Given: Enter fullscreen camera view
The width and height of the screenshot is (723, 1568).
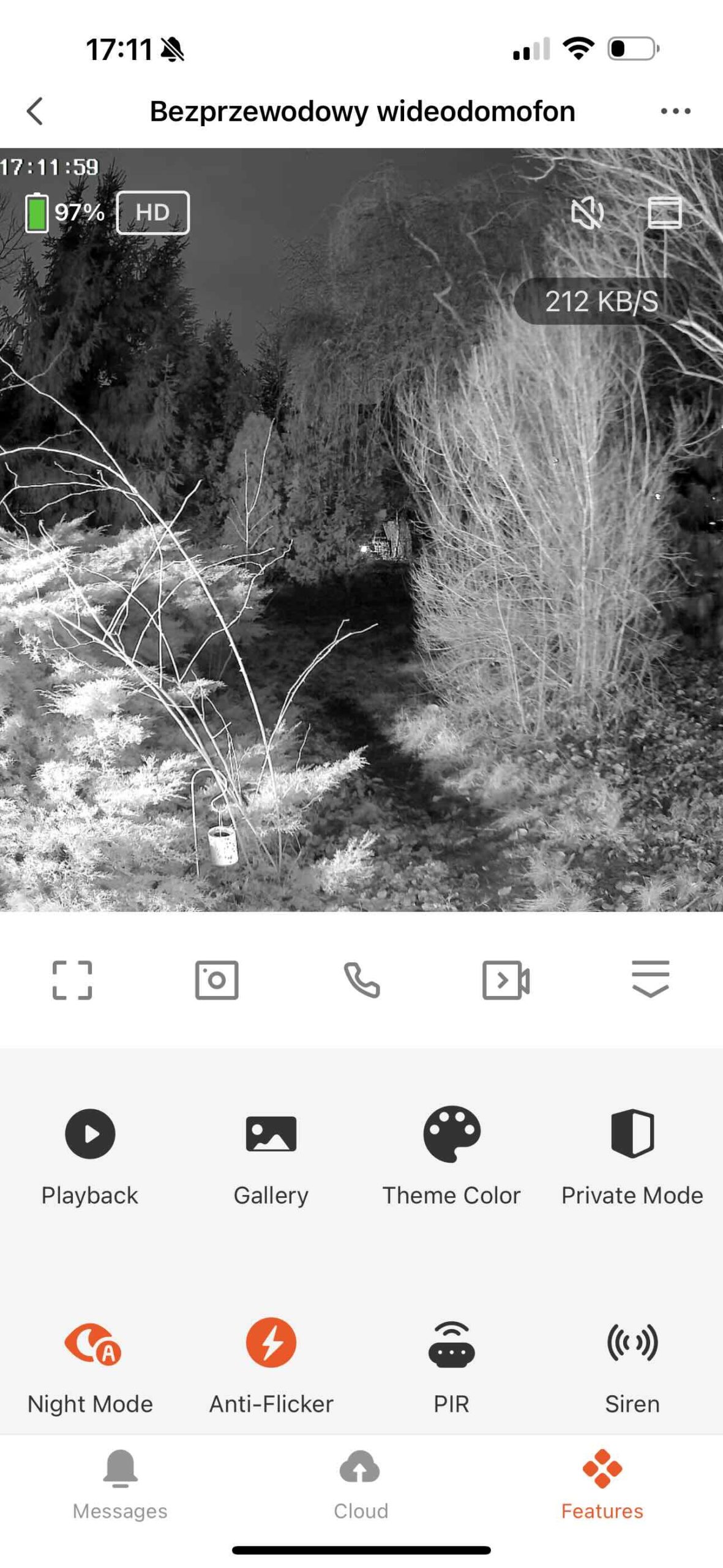Looking at the screenshot, I should (x=72, y=980).
